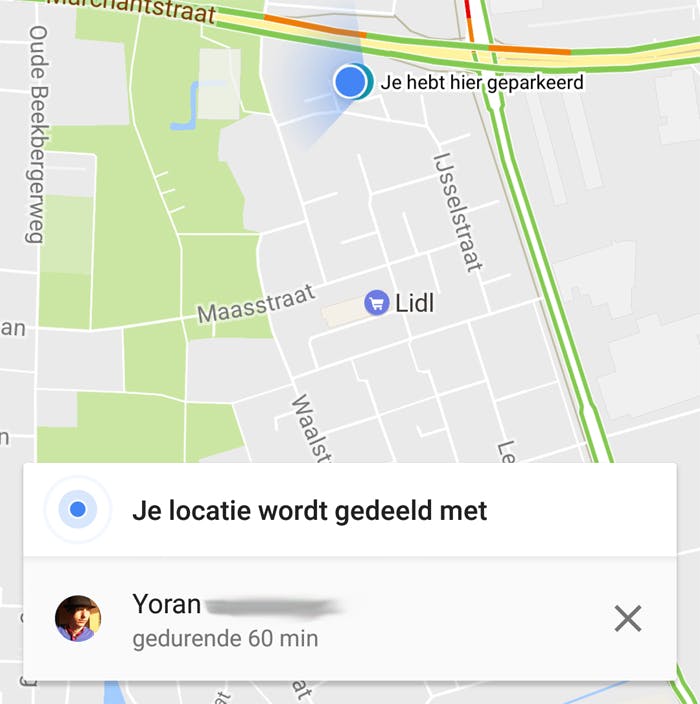The image size is (700, 704).
Task: Stop sharing location with Yoran
Action: pyautogui.click(x=628, y=619)
